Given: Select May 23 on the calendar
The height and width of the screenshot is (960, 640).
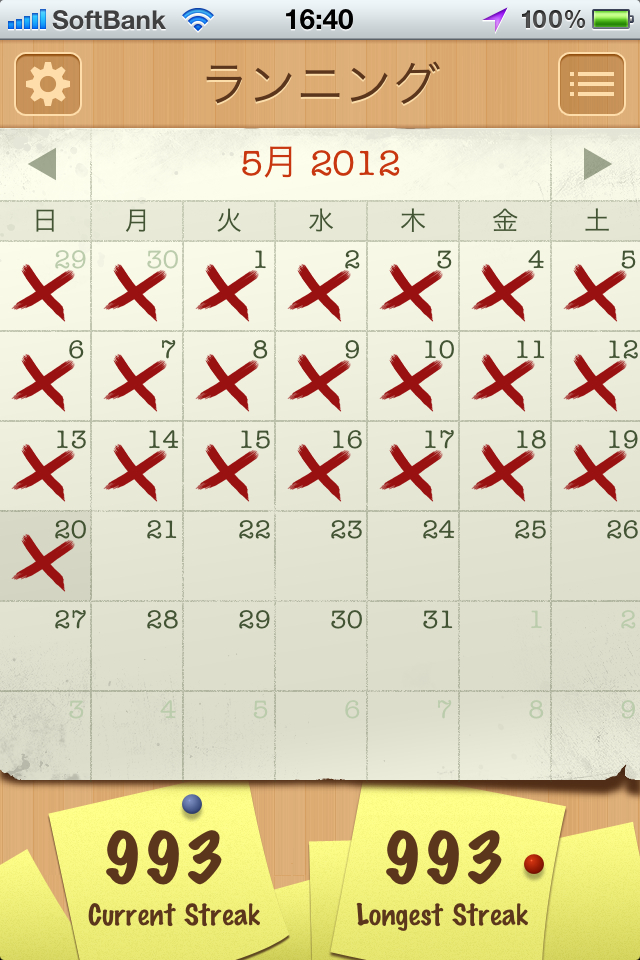Looking at the screenshot, I should point(321,556).
